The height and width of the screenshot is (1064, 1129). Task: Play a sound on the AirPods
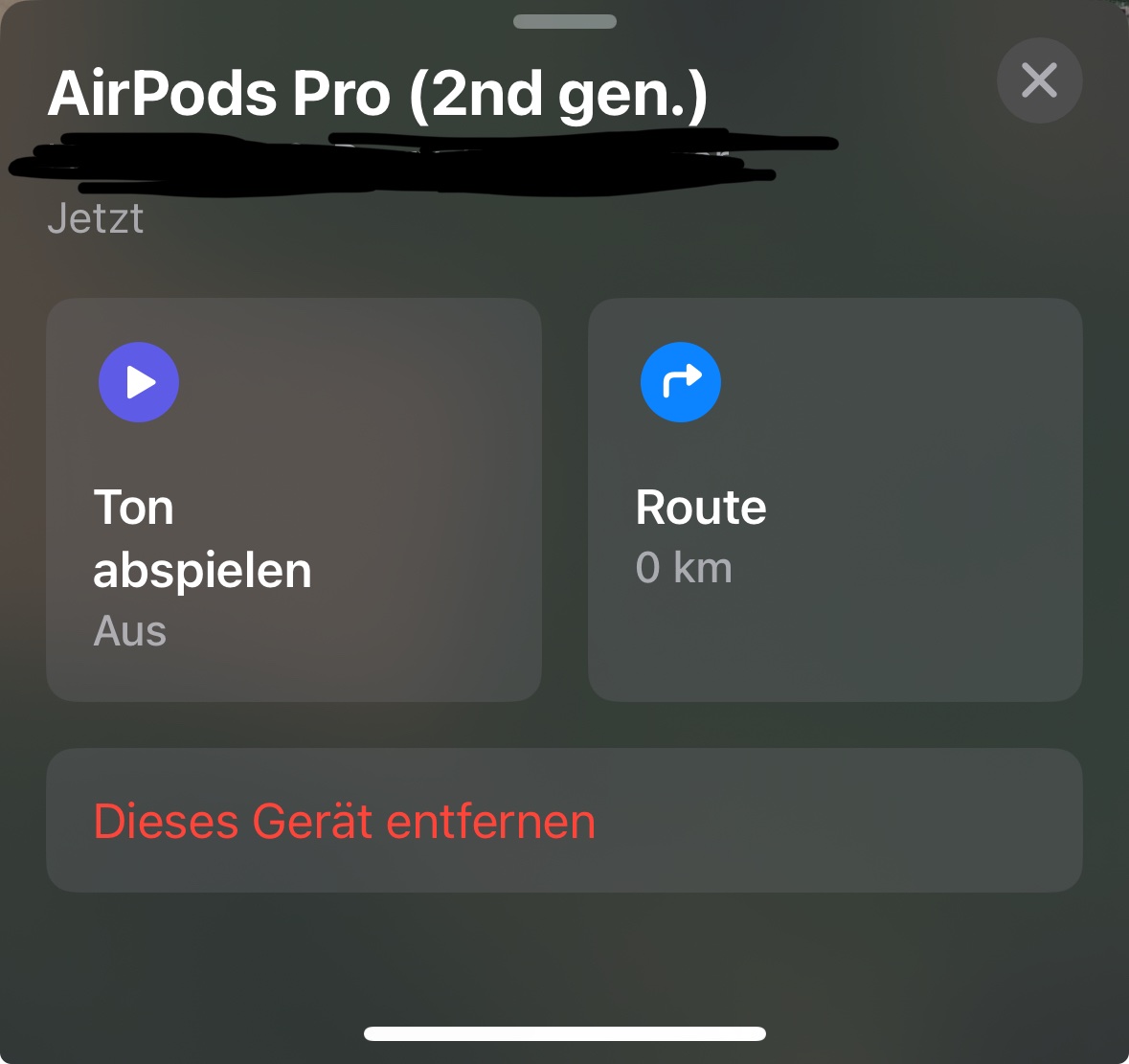click(293, 499)
